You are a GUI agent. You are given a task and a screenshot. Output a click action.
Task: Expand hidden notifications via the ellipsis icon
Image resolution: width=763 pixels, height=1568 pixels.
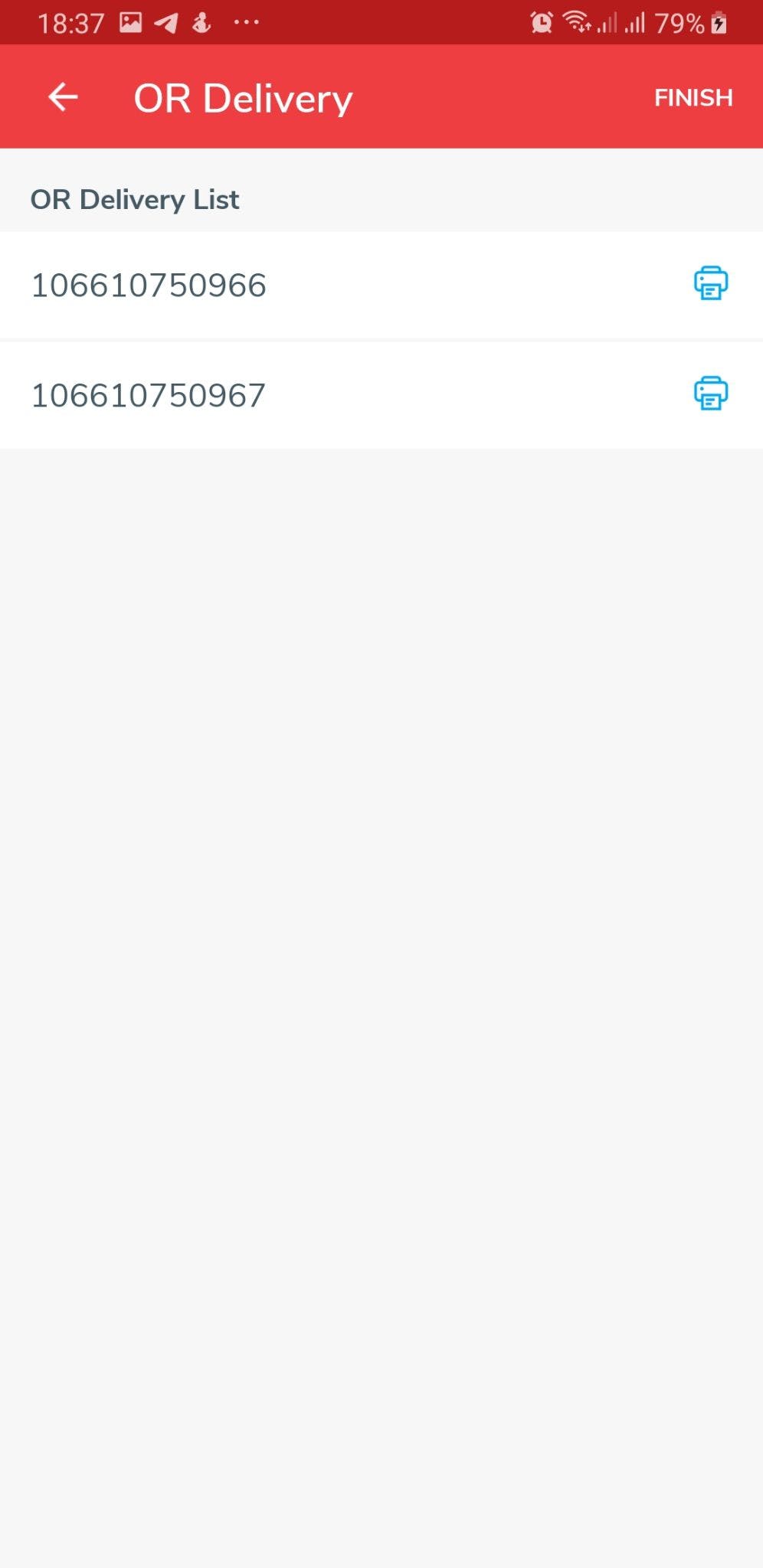245,22
